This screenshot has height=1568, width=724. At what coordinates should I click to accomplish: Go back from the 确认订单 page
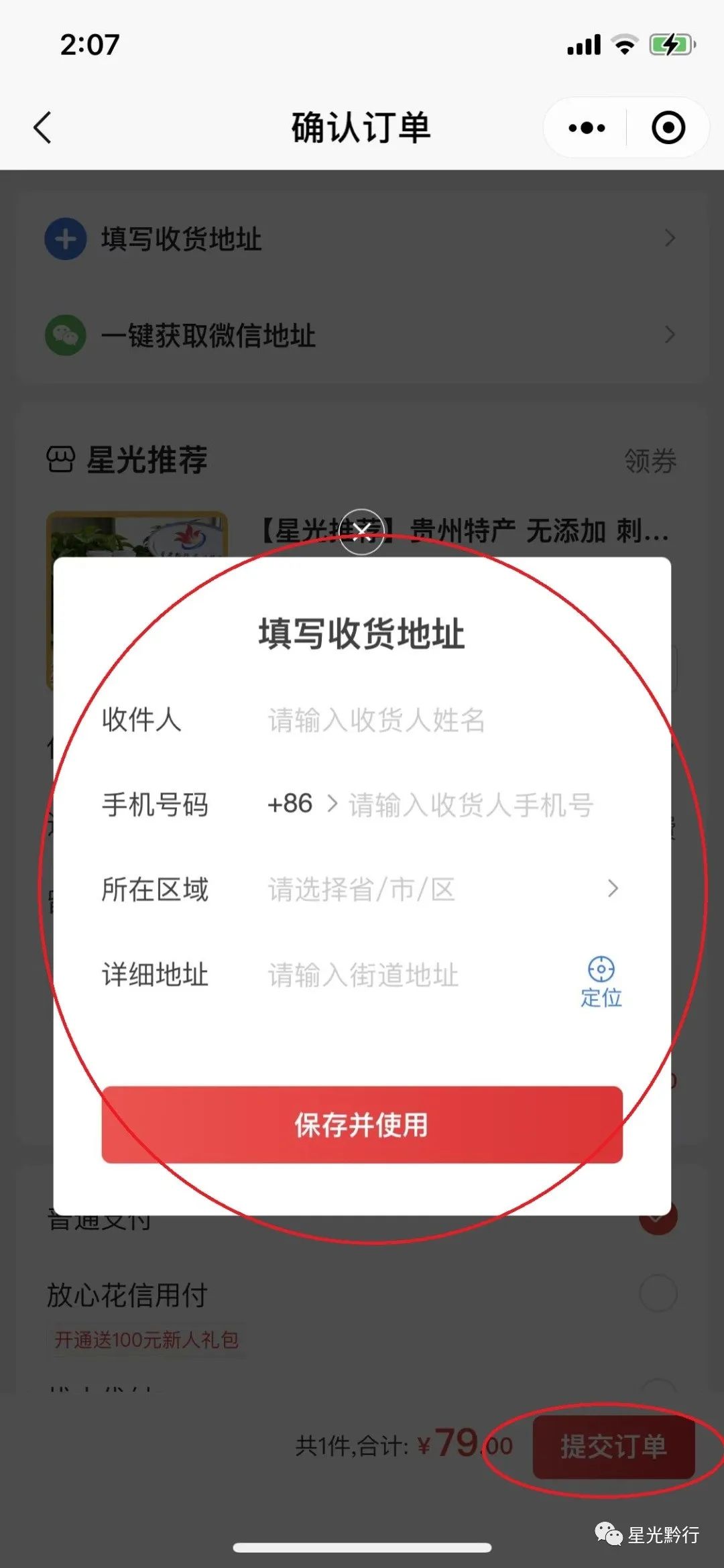42,127
